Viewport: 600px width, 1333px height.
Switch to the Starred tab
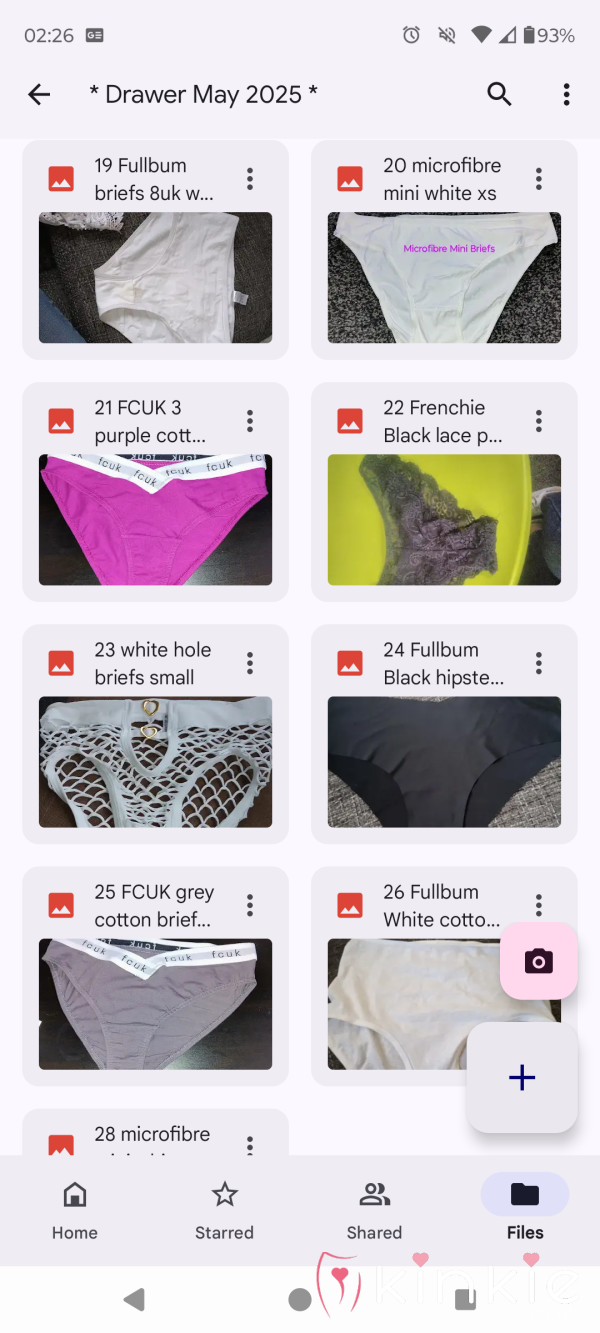coord(224,1209)
